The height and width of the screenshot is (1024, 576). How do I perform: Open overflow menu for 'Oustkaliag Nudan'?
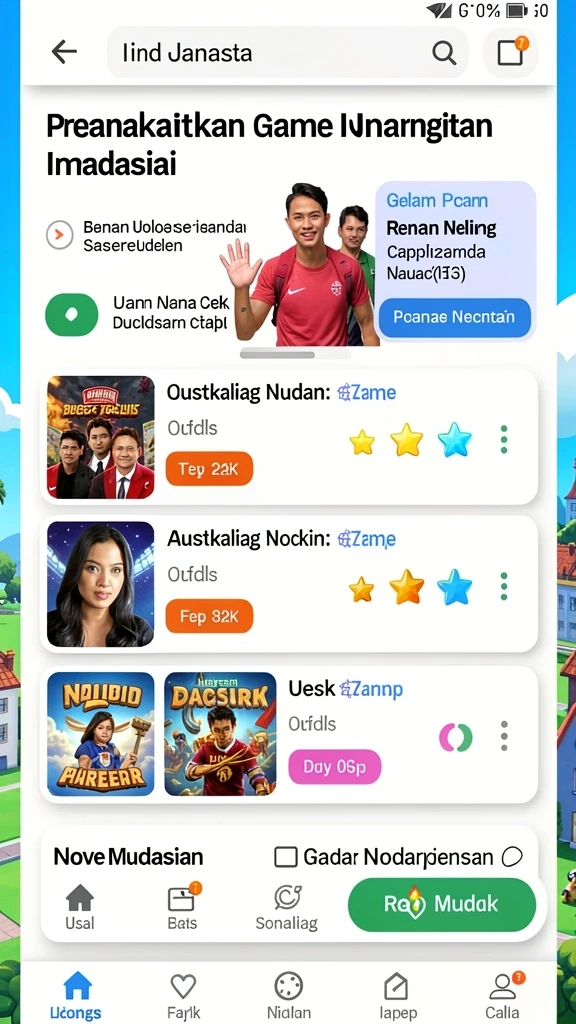(x=504, y=440)
